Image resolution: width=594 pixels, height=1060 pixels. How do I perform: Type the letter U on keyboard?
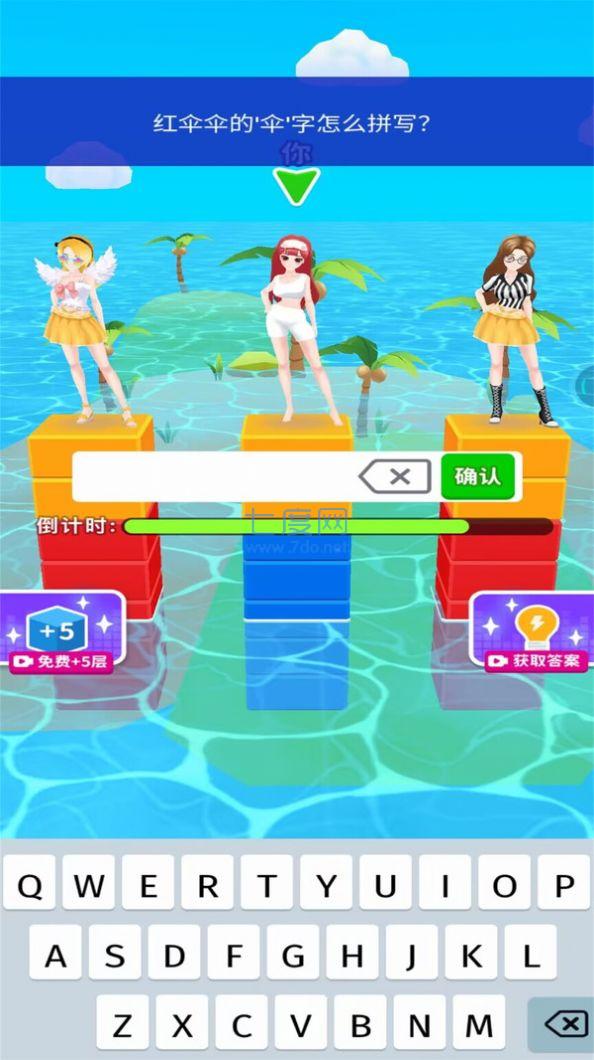point(386,885)
